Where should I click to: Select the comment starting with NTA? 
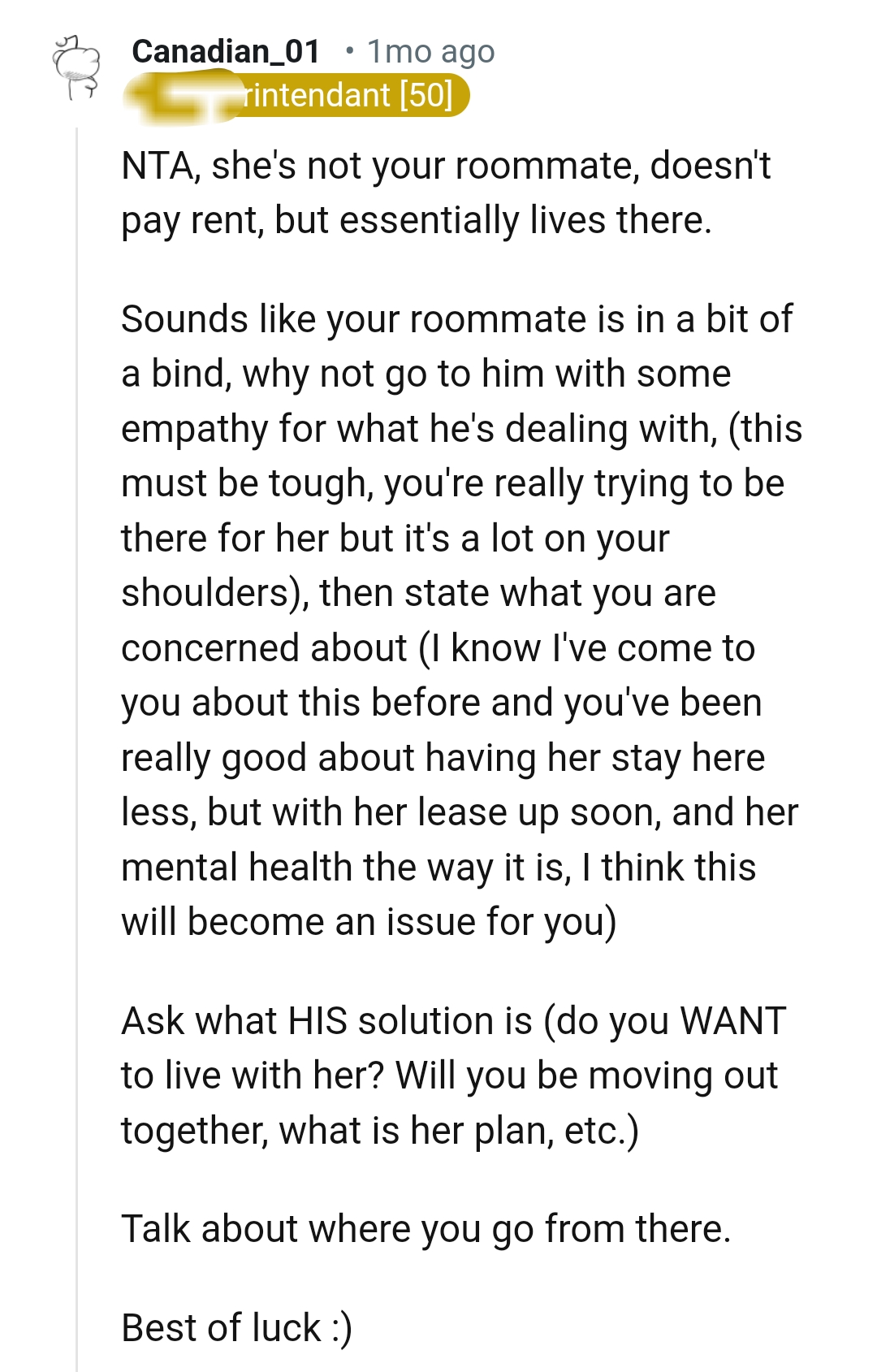447,191
